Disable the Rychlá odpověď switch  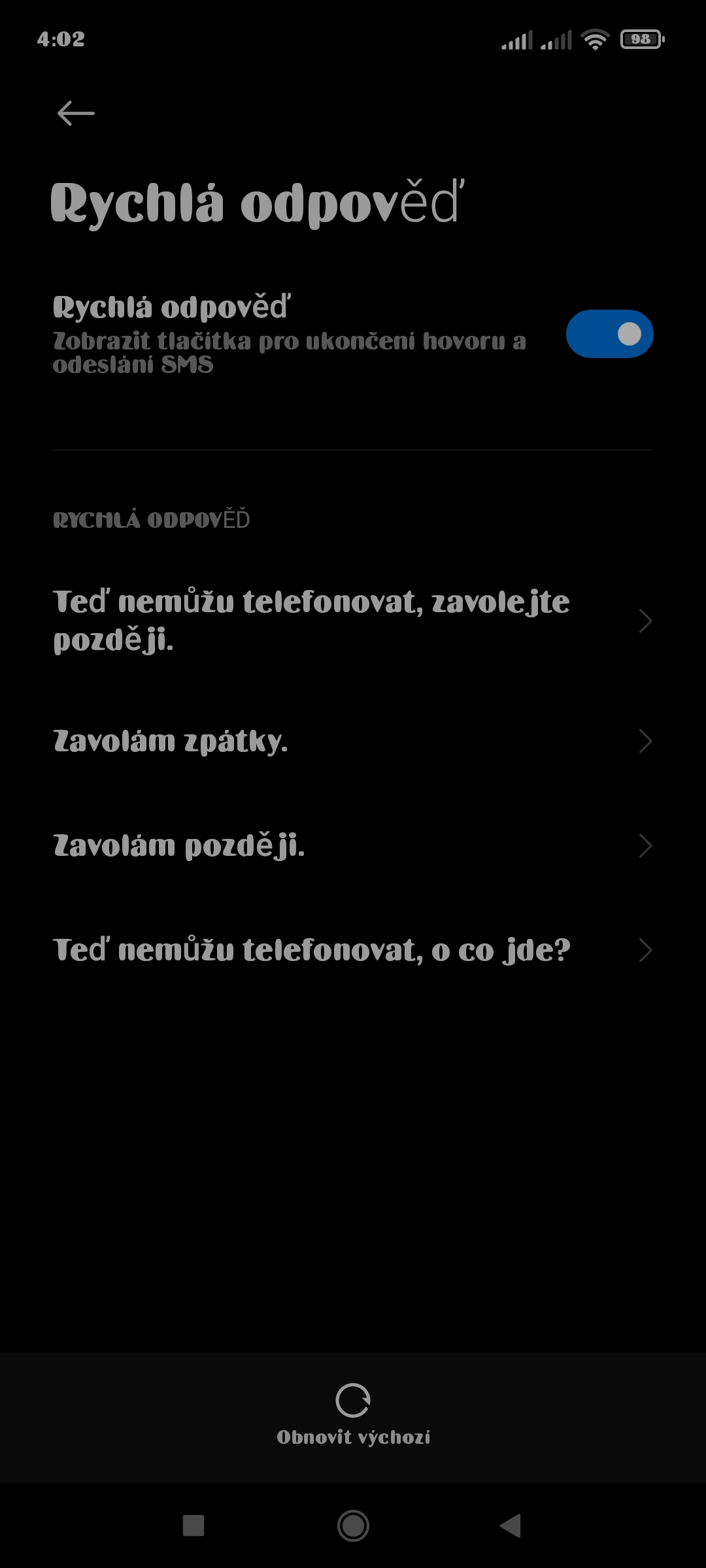[609, 334]
